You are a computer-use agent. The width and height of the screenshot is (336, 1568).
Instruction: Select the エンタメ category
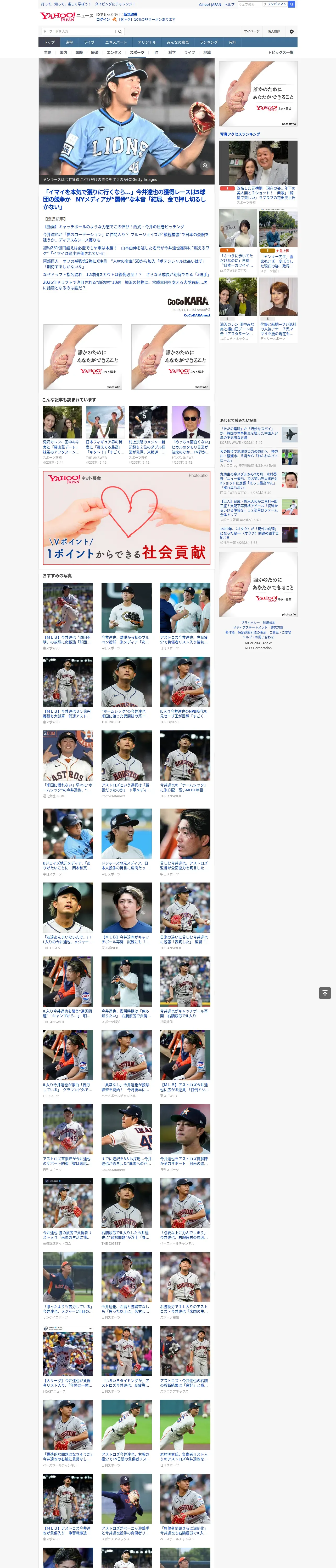[x=114, y=52]
